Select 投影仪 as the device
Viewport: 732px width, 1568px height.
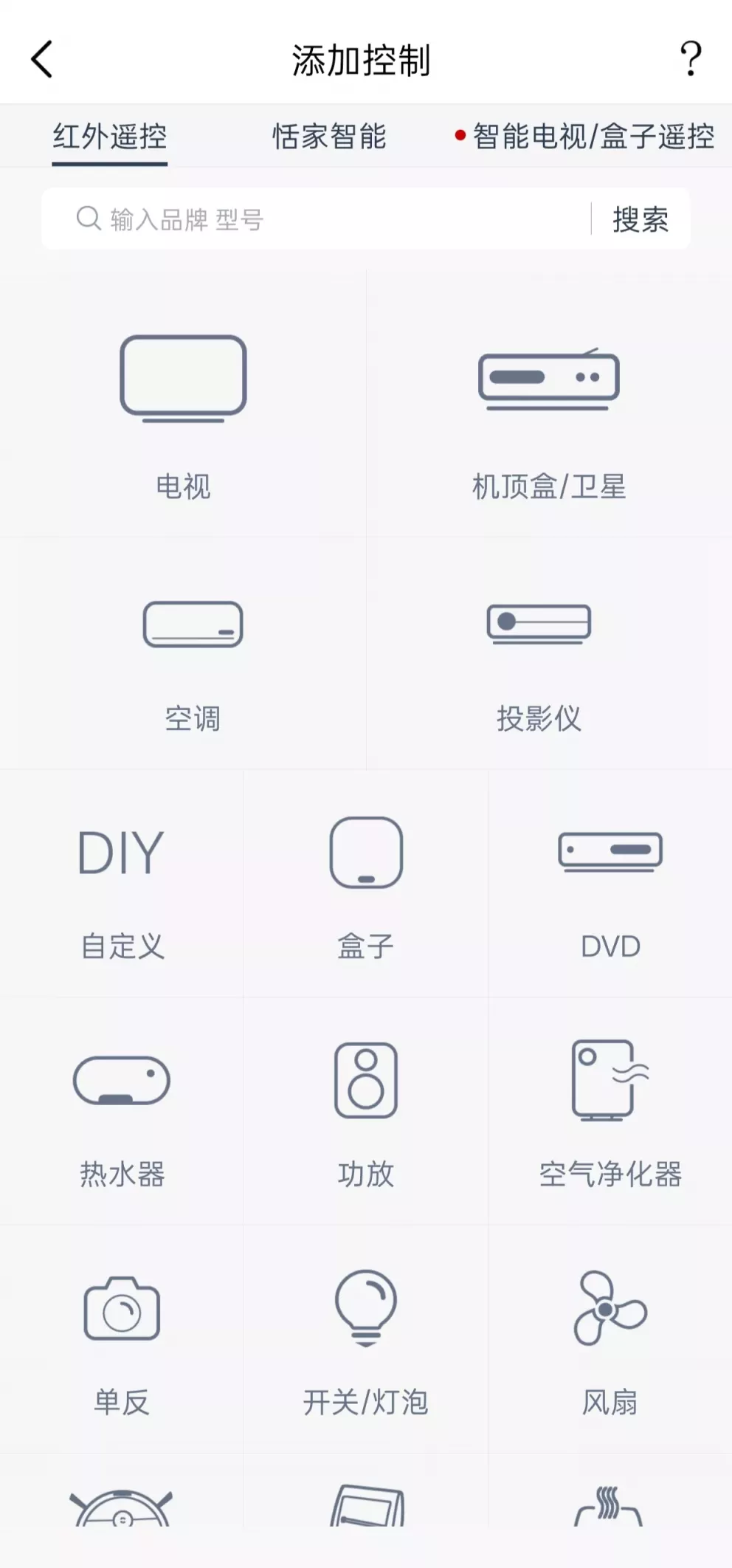[x=549, y=653]
